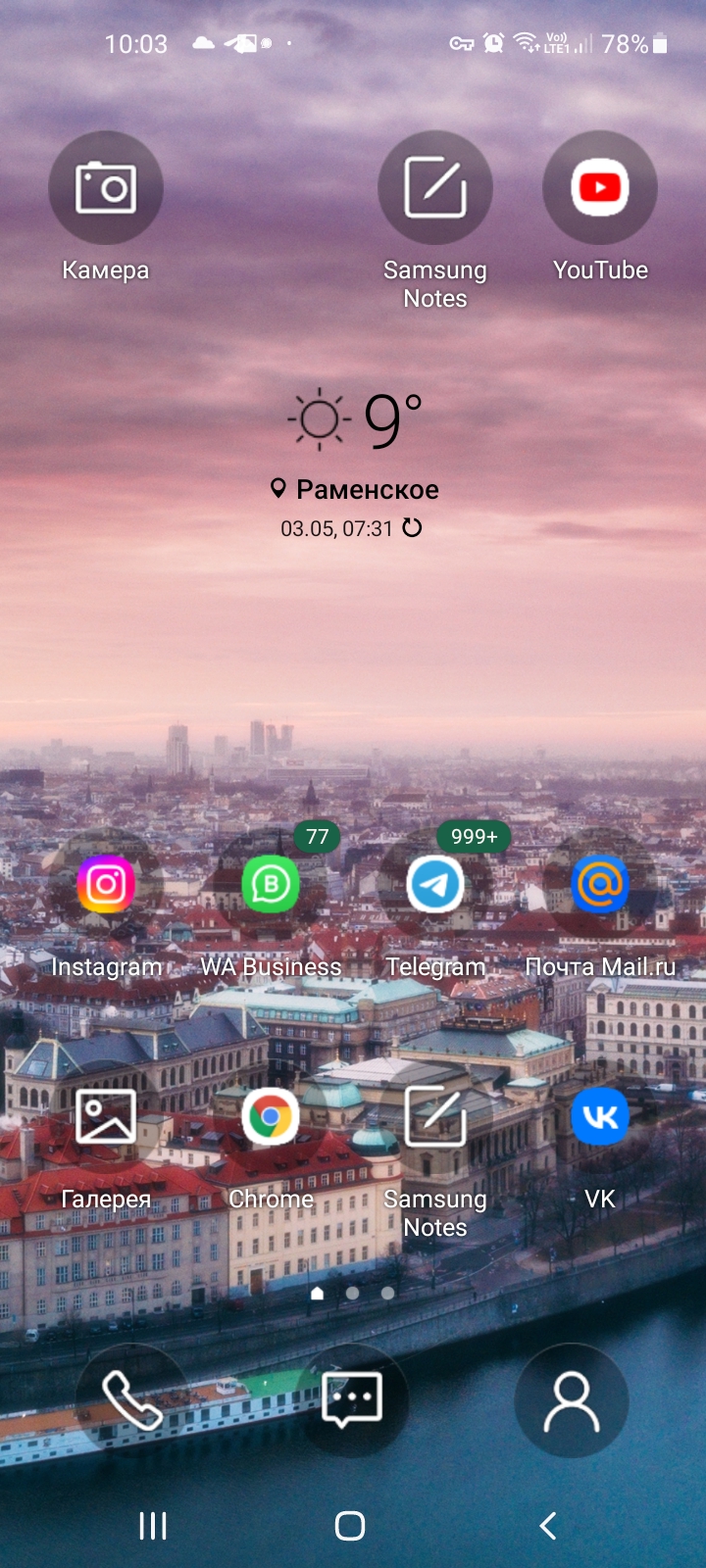This screenshot has height=1568, width=706.
Task: Open the recent apps view
Action: point(153,1526)
